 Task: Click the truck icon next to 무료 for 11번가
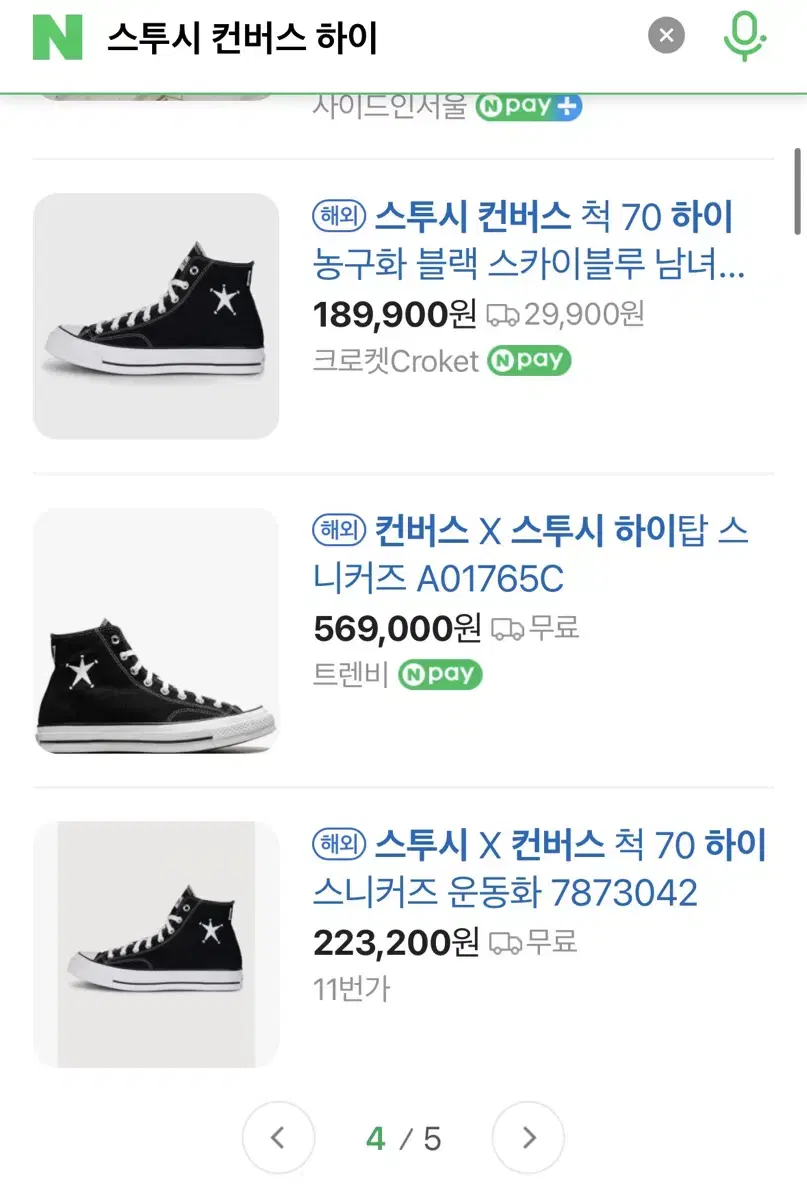coord(506,942)
